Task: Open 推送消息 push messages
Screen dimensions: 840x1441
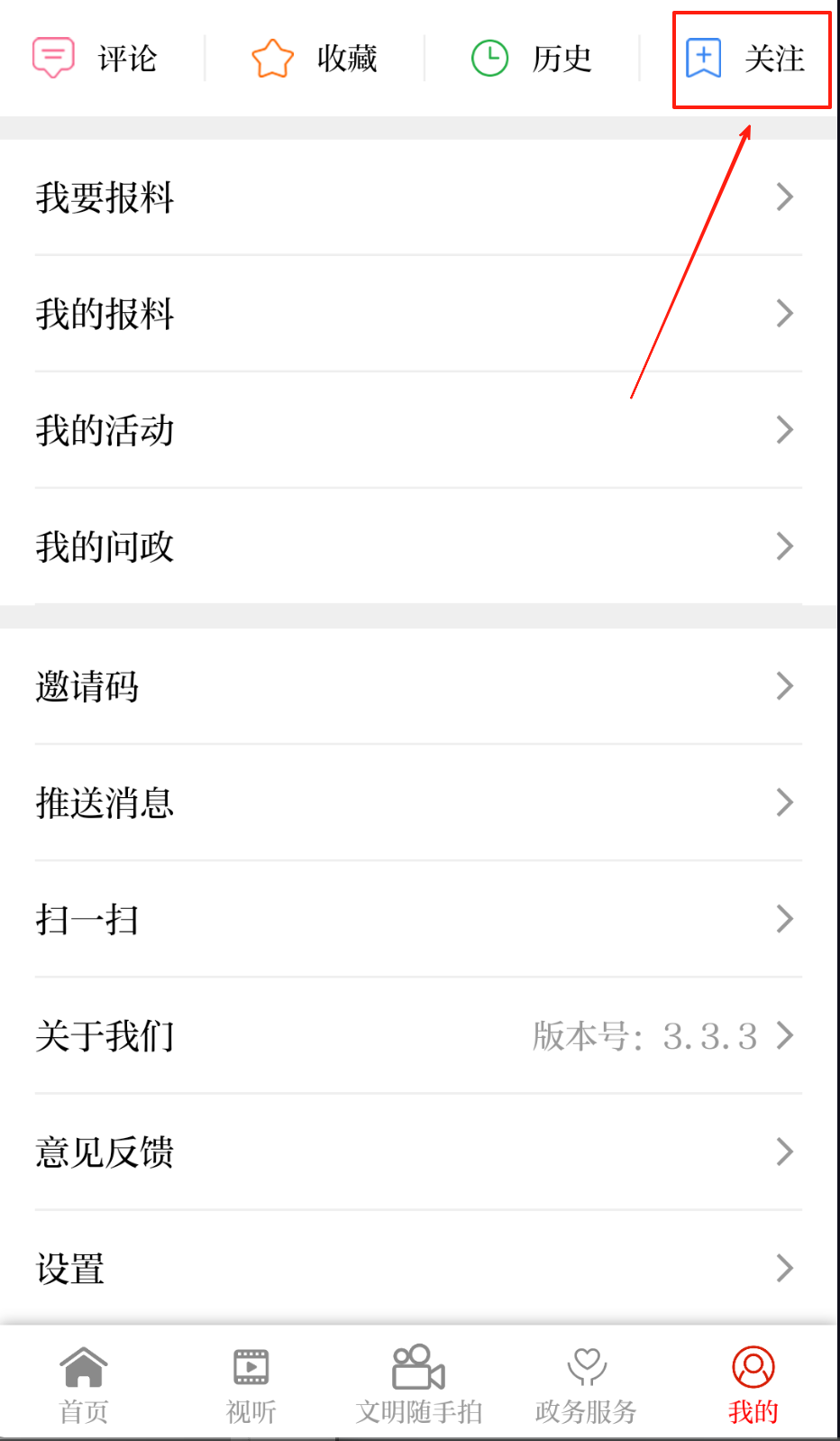Action: [x=418, y=803]
